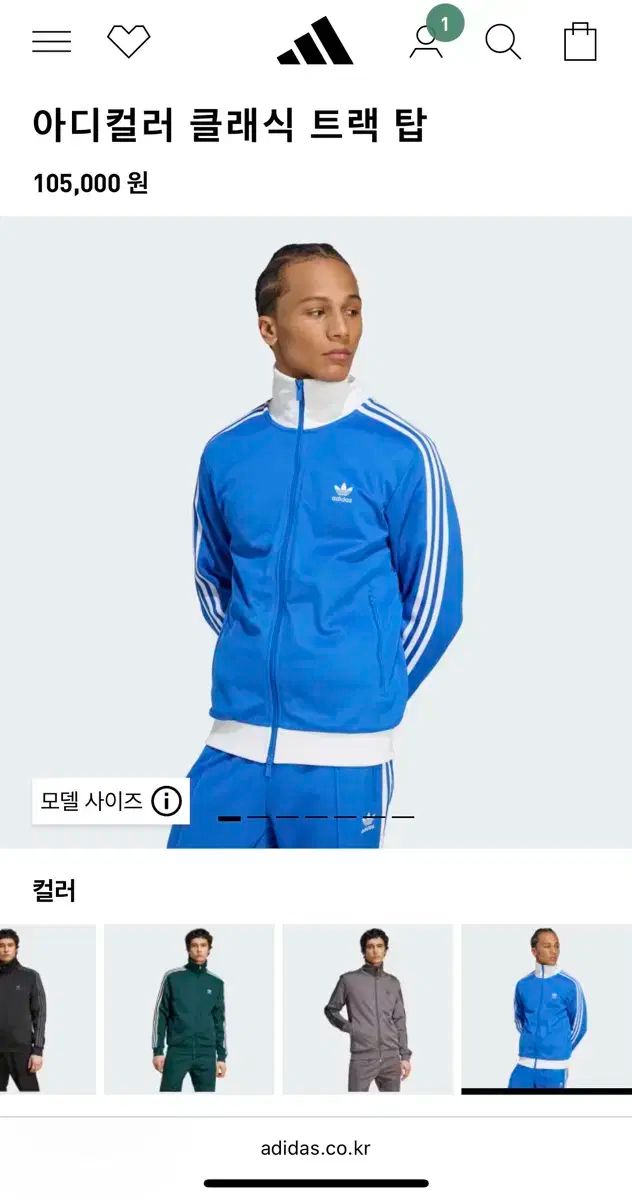Open the shopping bag
Screen dimensions: 632x1200
[580, 42]
